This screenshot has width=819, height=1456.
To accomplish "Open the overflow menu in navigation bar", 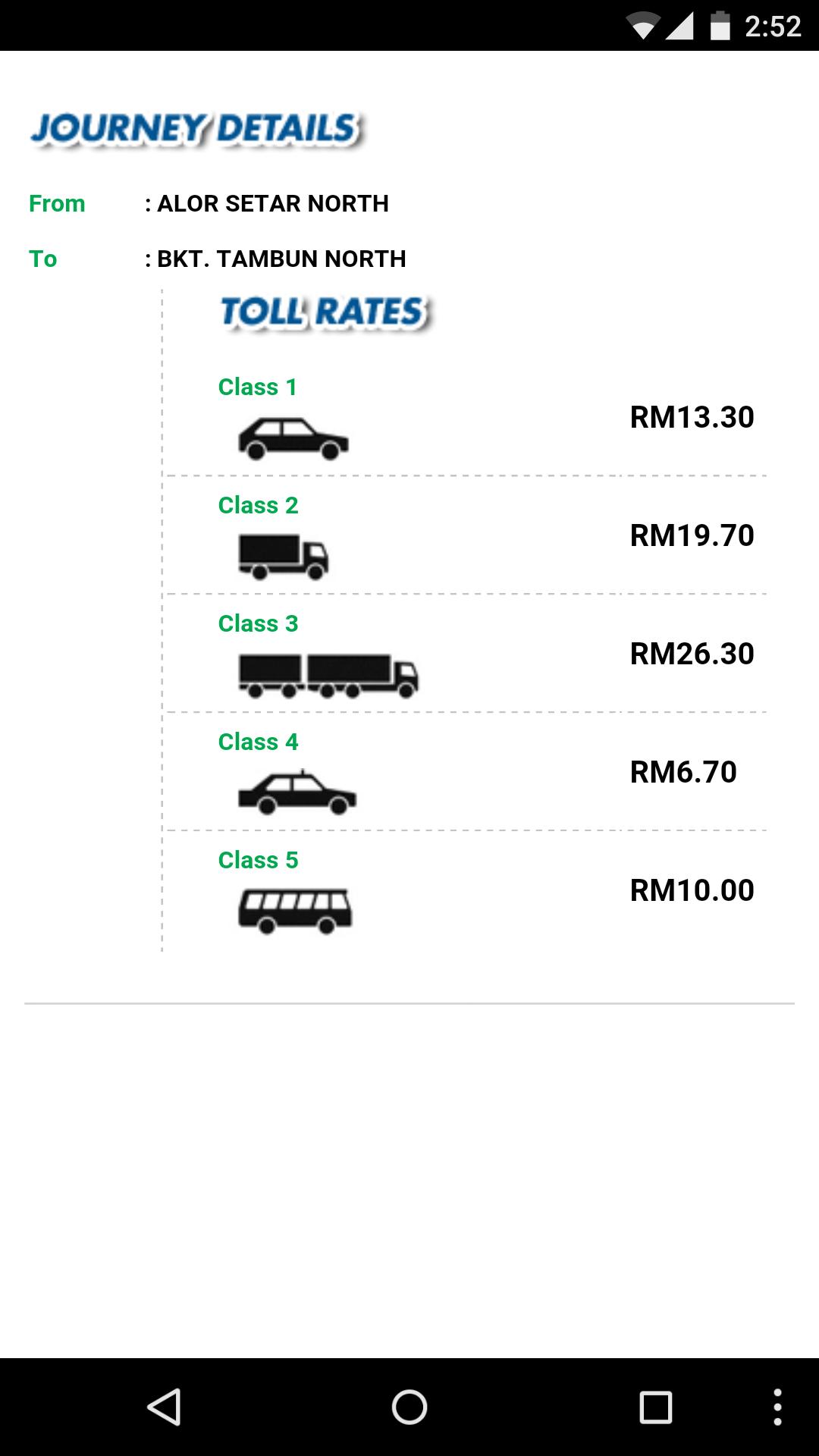I will [777, 1407].
